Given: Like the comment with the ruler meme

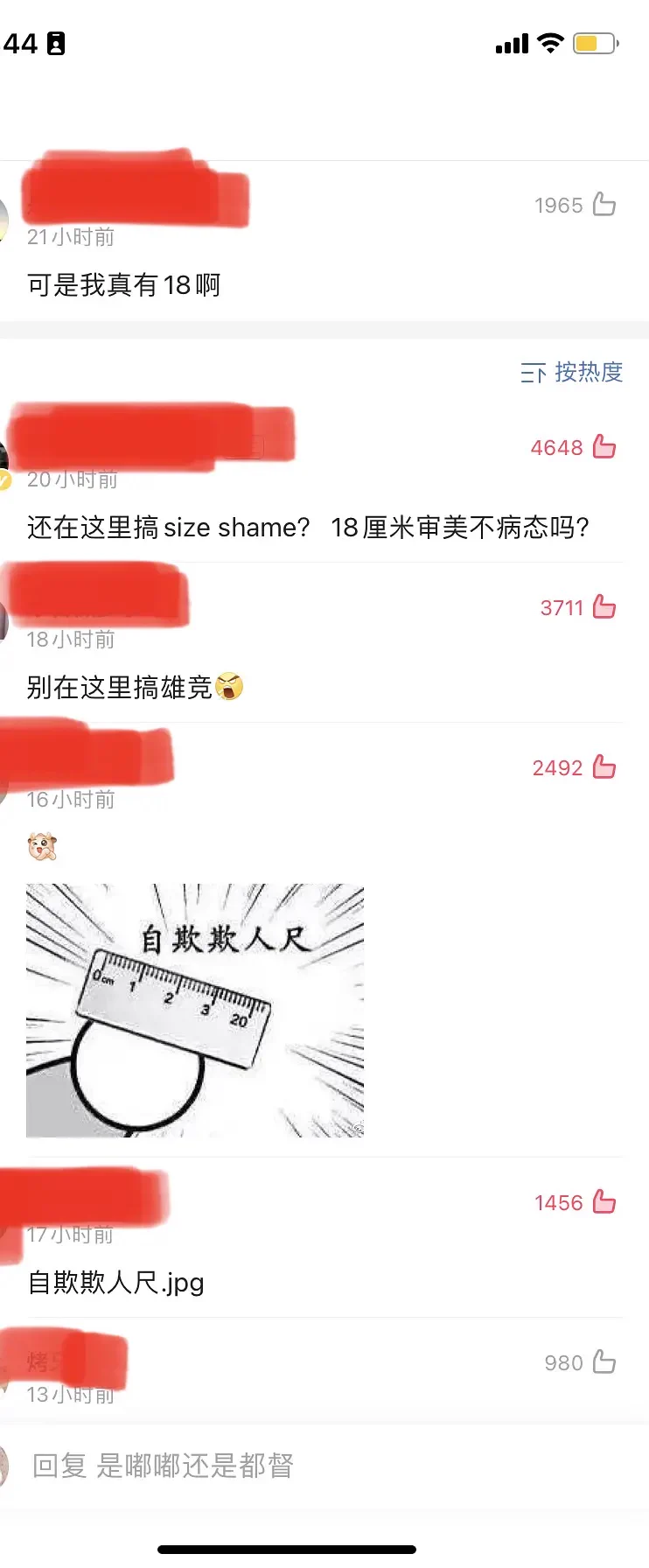Looking at the screenshot, I should point(604,767).
